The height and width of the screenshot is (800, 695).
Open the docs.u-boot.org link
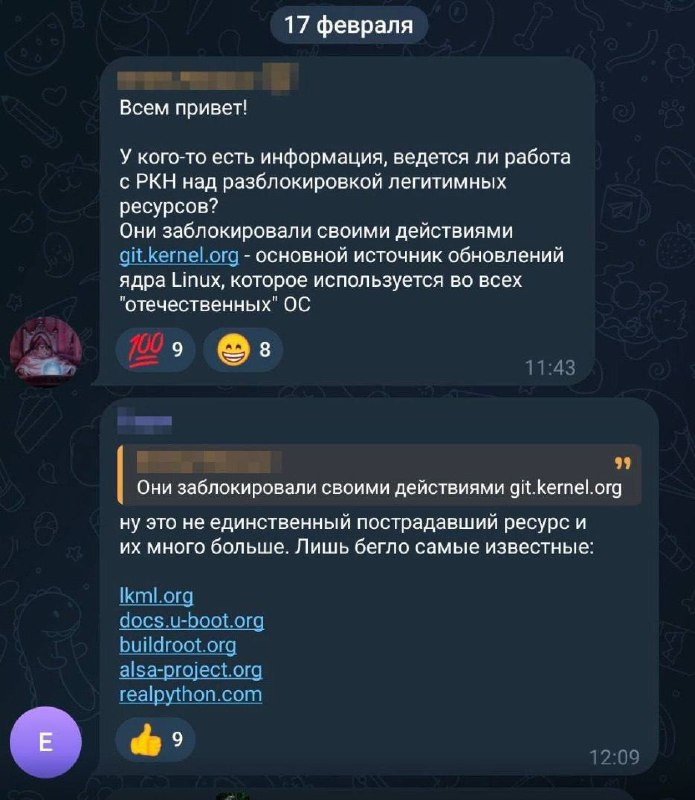[x=191, y=620]
